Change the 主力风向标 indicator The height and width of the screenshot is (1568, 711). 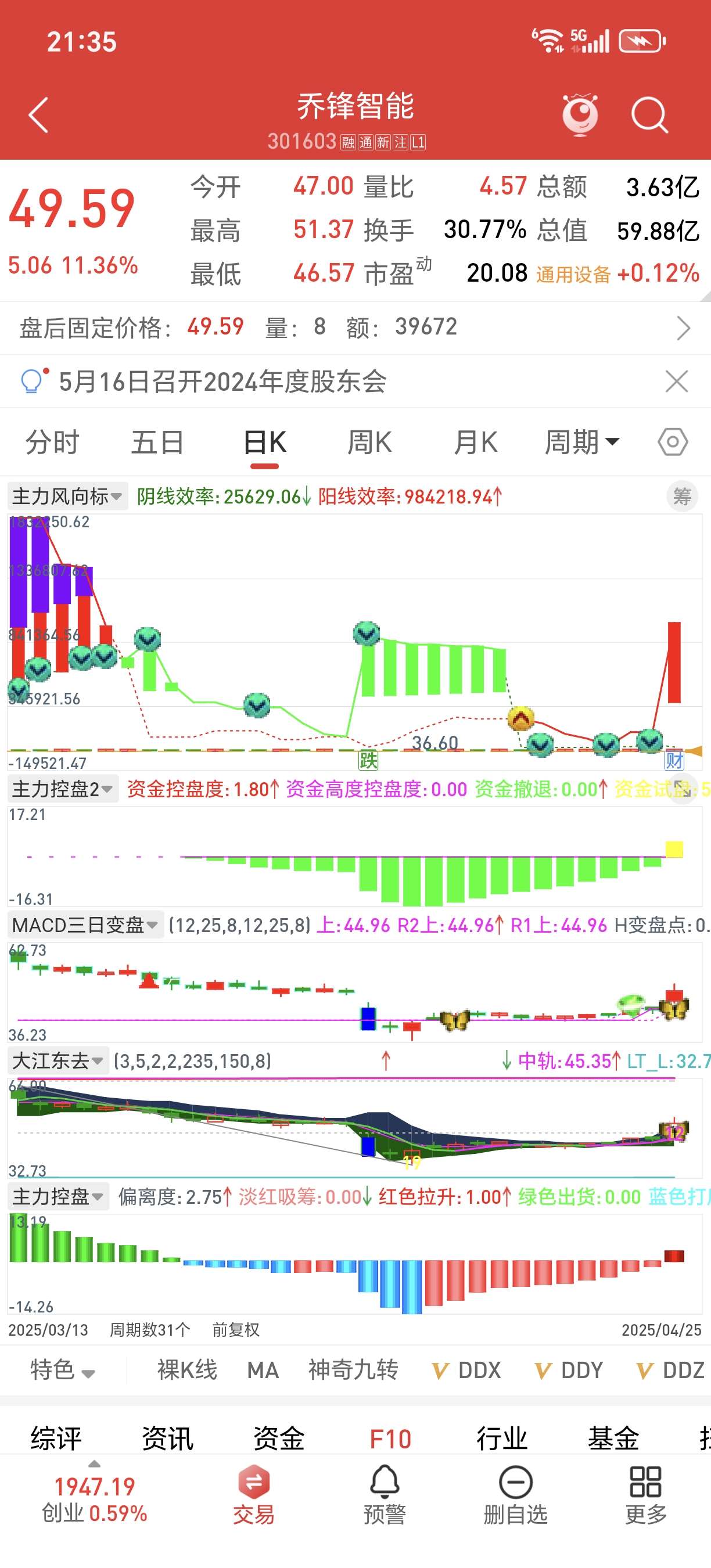67,497
